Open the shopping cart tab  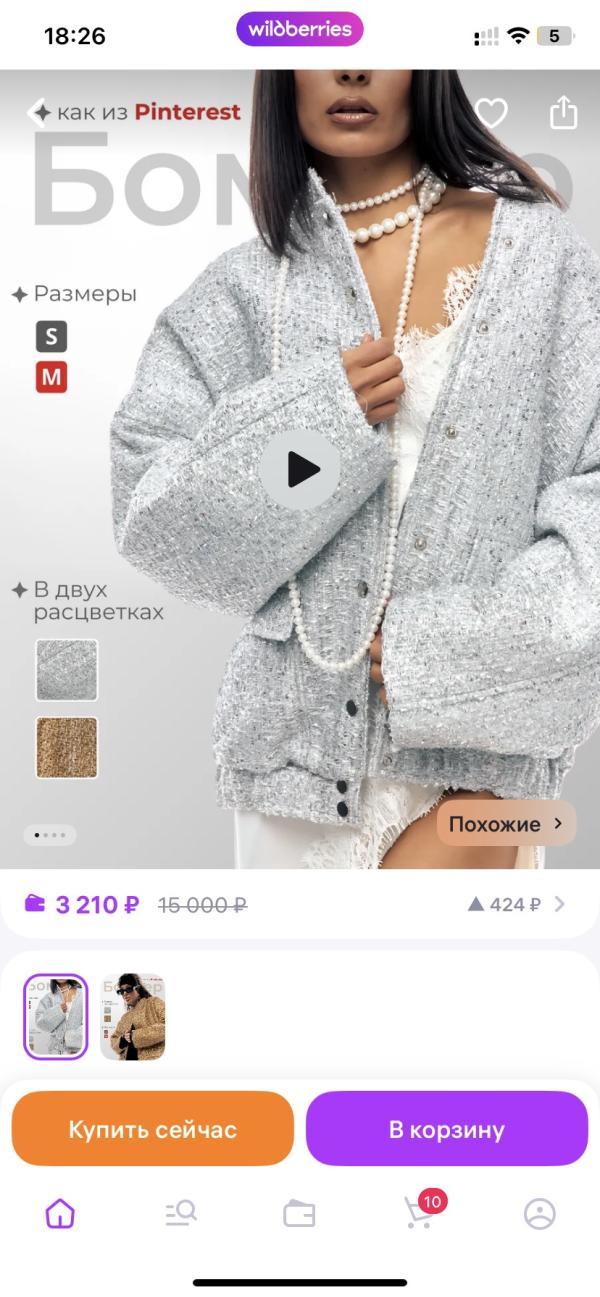coord(420,1212)
